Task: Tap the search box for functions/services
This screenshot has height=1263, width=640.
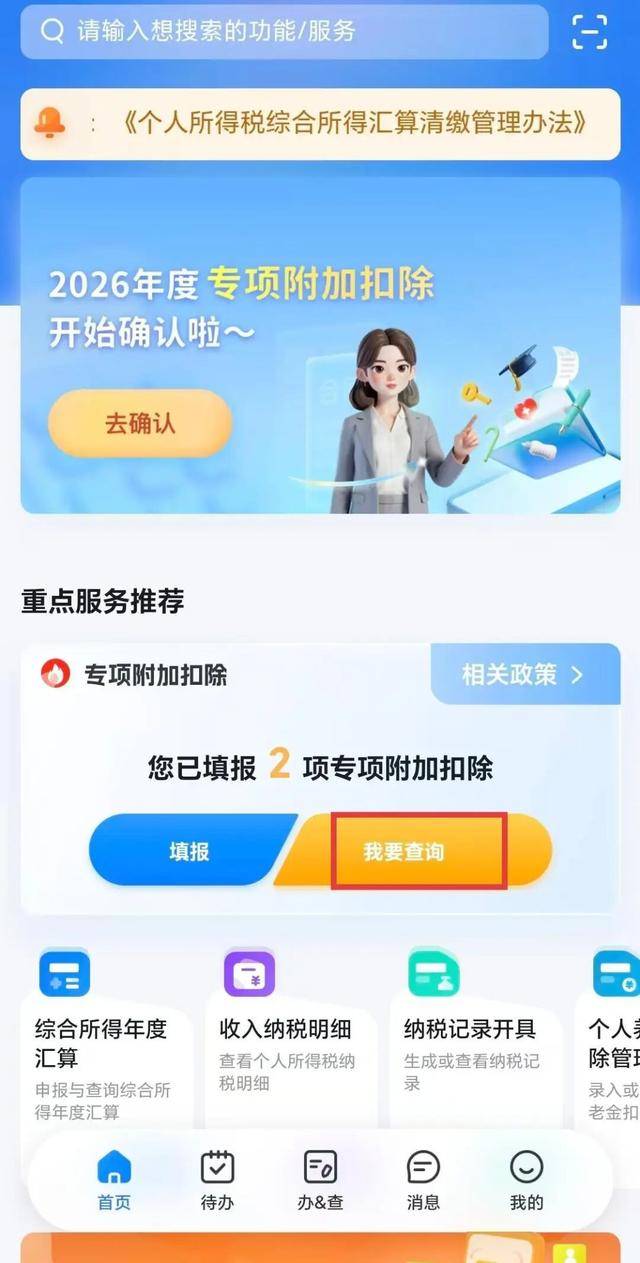Action: point(285,31)
